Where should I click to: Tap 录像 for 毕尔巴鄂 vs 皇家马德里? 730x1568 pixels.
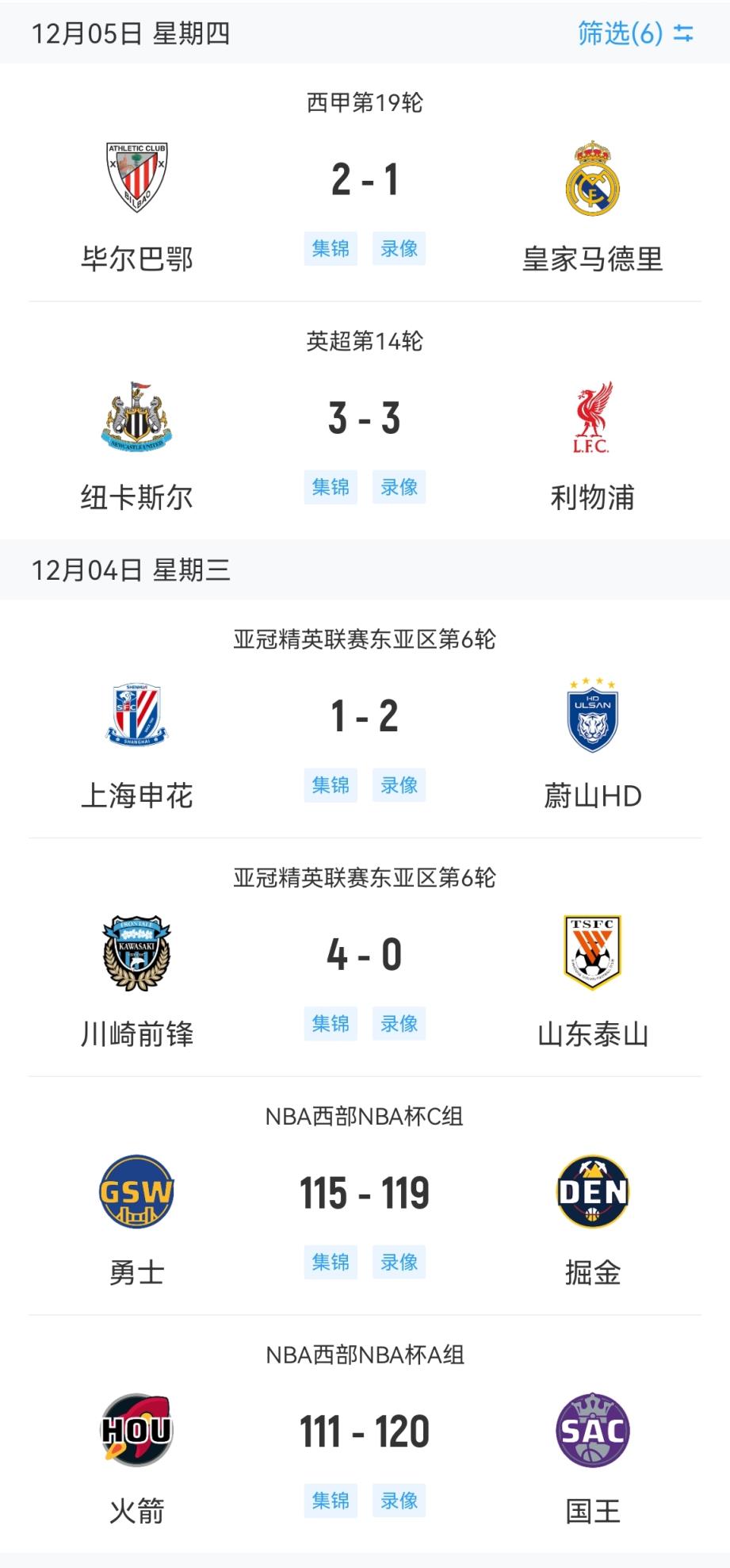point(399,248)
